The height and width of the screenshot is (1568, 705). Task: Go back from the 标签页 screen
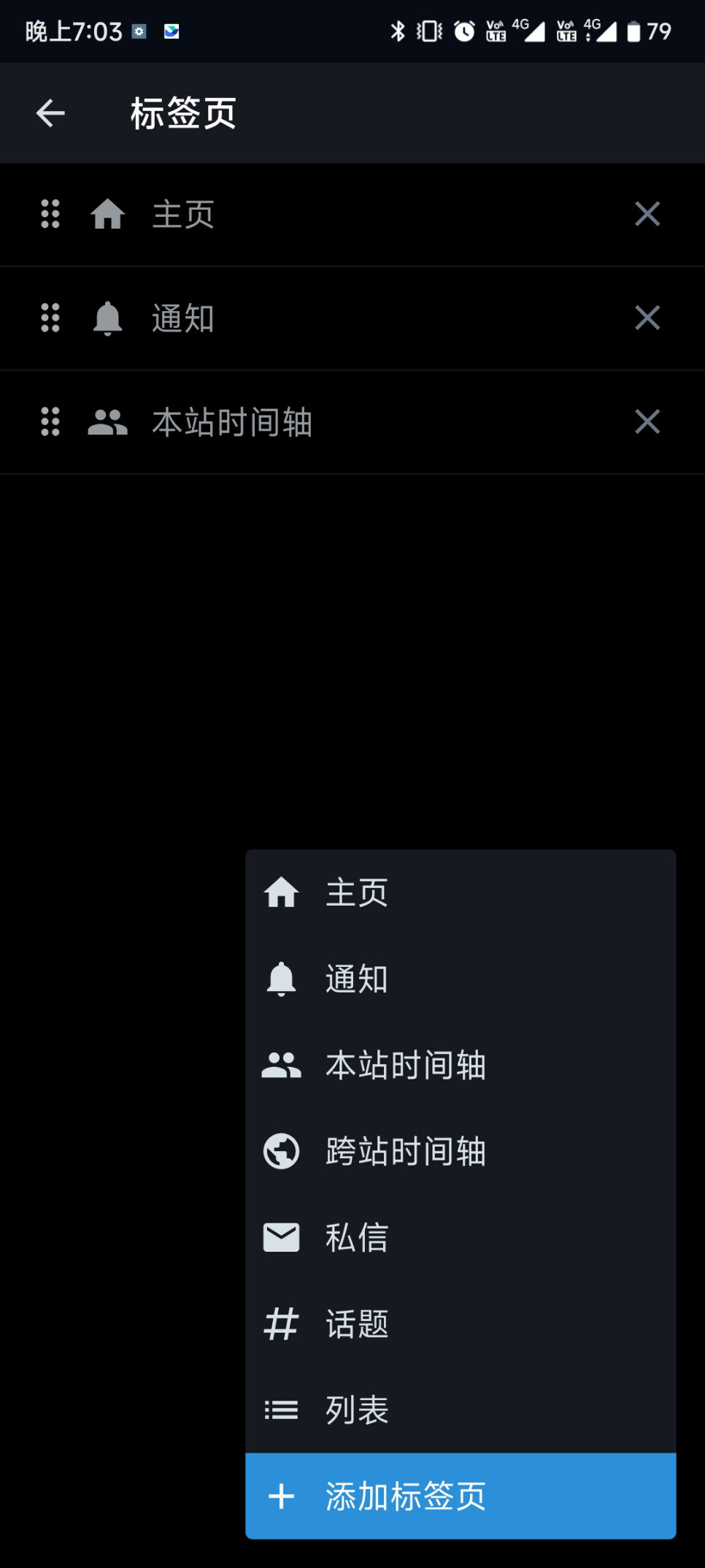tap(50, 113)
